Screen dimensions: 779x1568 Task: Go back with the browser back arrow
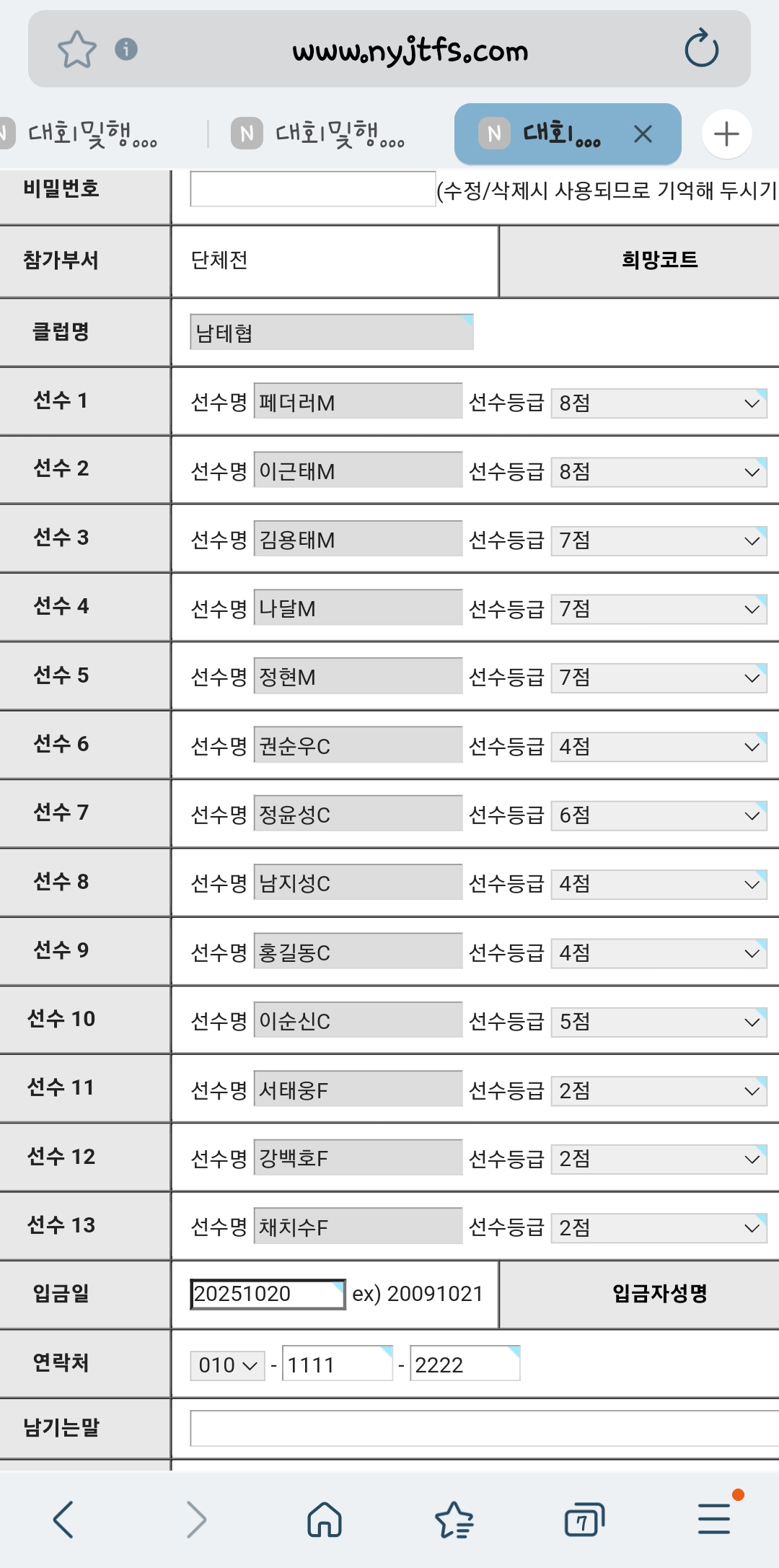[x=63, y=1520]
